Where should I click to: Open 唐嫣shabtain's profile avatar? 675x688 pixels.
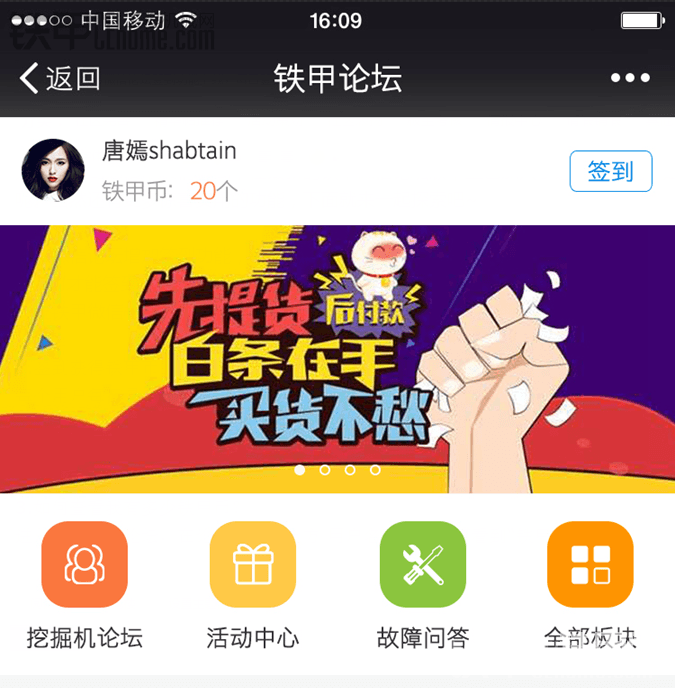(x=52, y=171)
